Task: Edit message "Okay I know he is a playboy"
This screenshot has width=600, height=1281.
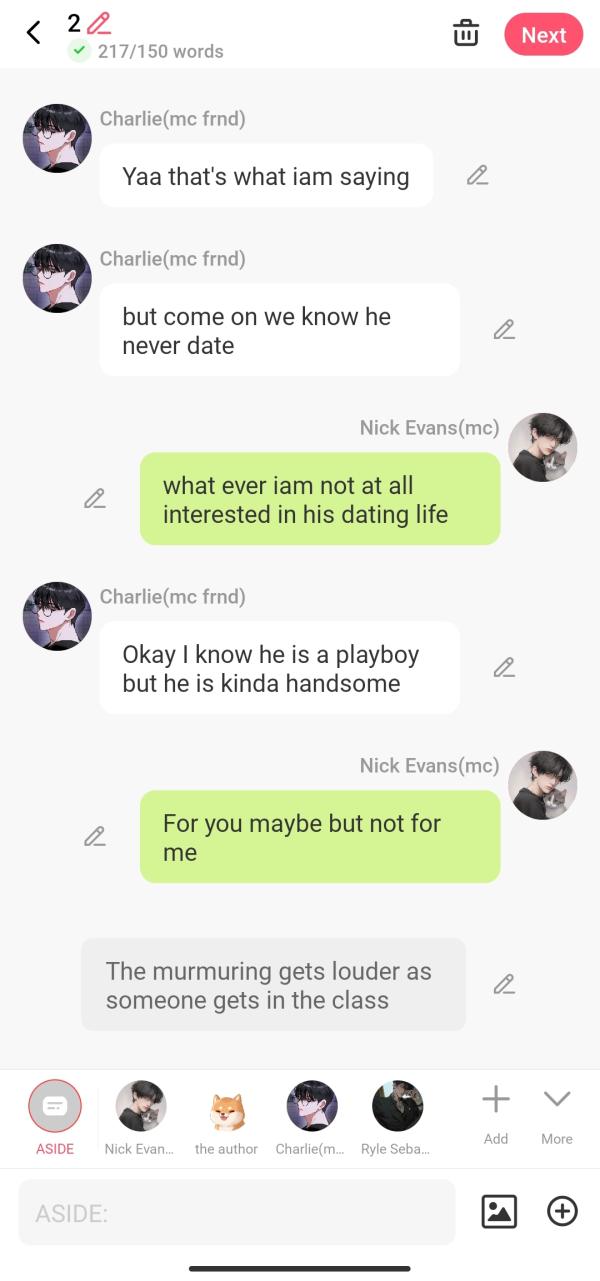Action: point(504,667)
